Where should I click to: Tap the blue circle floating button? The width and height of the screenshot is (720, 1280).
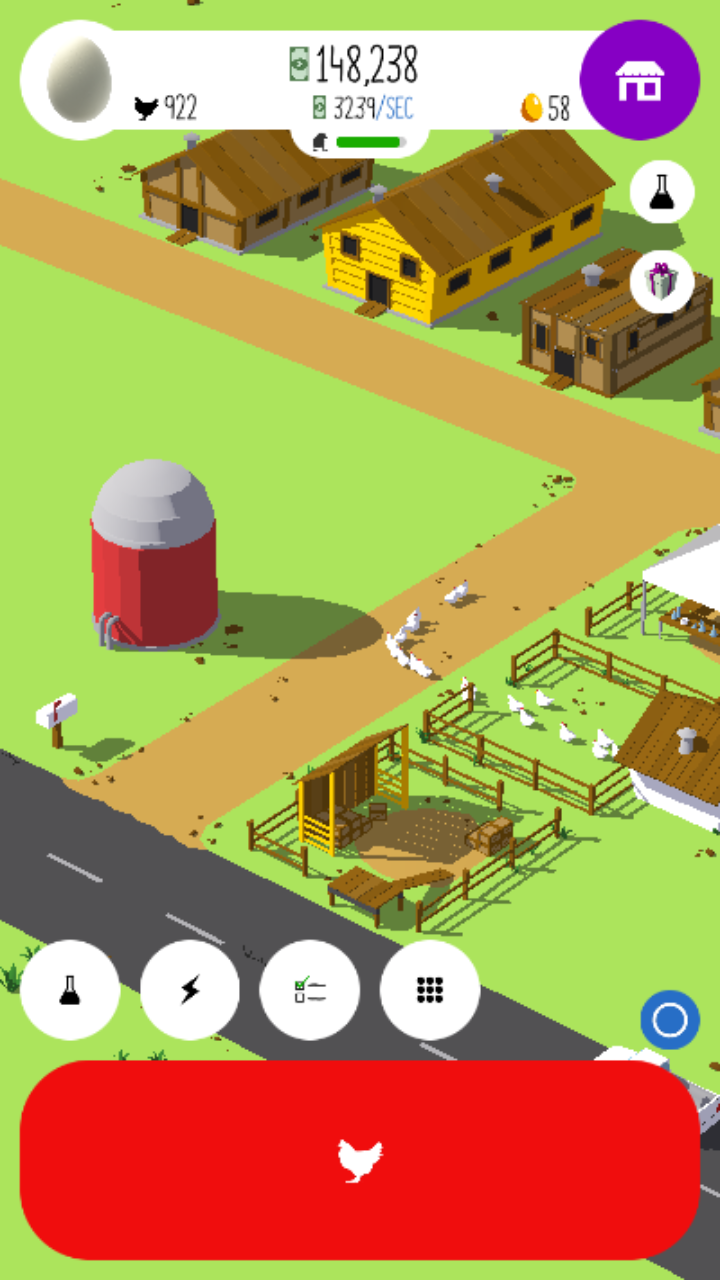click(x=670, y=1020)
